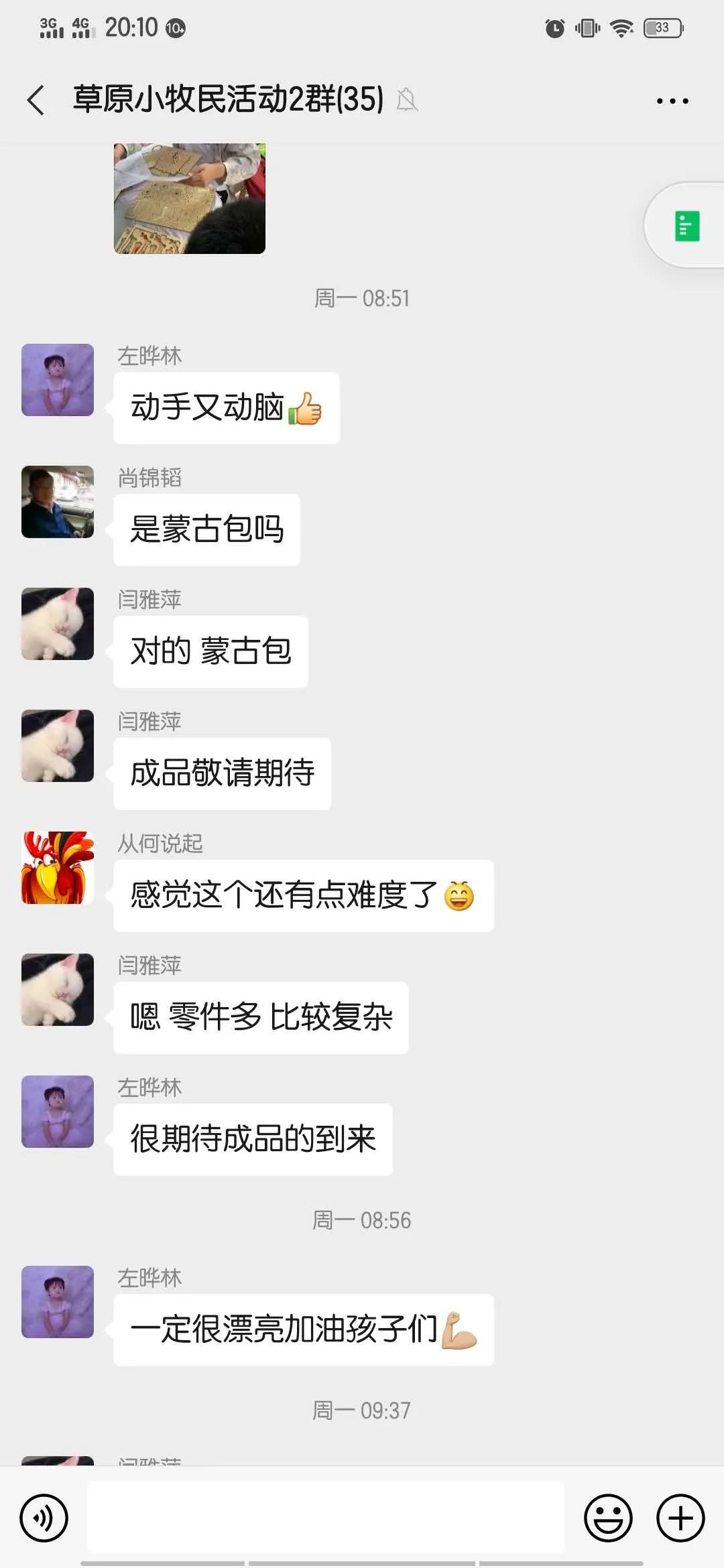
Task: Open 从何说起's rooster avatar
Action: tap(58, 868)
